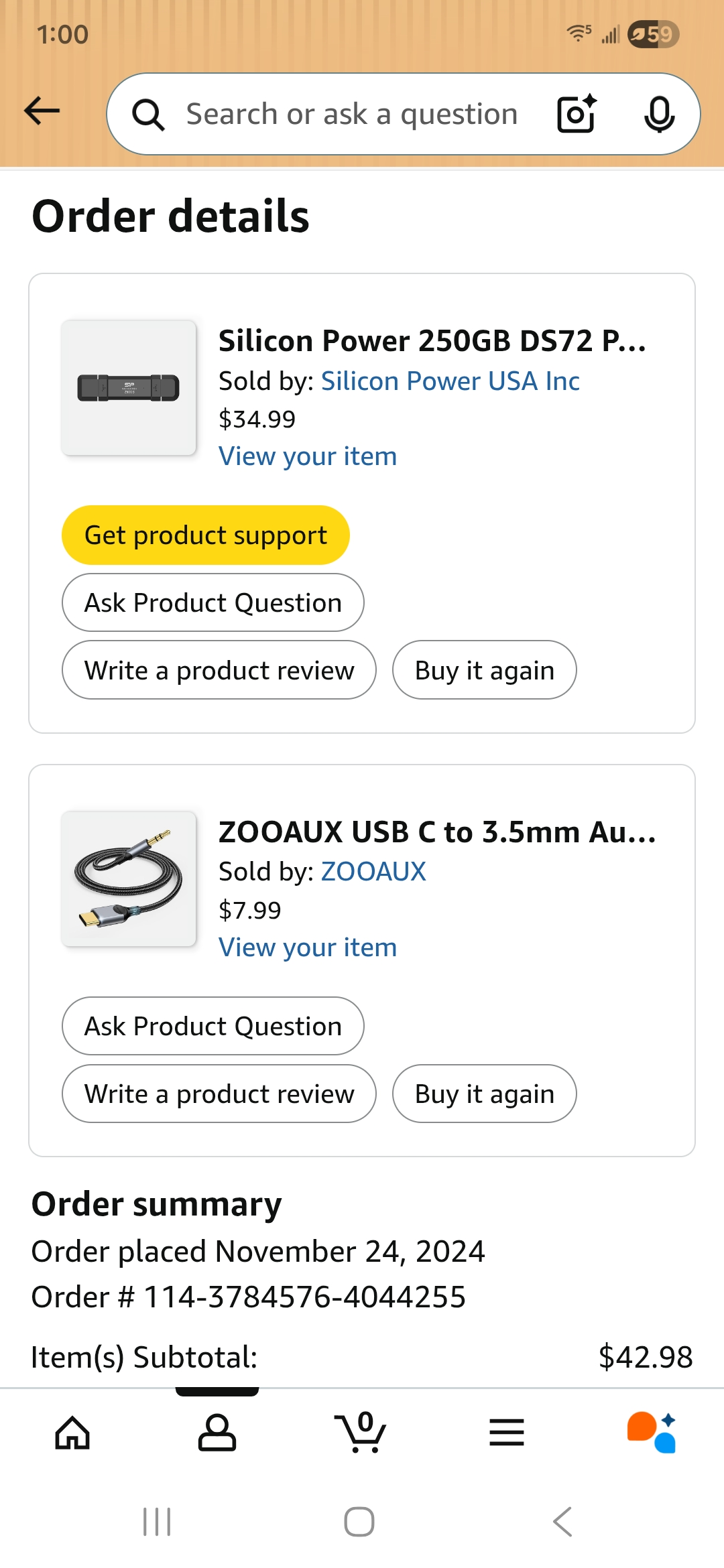This screenshot has height=1568, width=724.
Task: Buy the Silicon Power drive again
Action: pos(484,670)
